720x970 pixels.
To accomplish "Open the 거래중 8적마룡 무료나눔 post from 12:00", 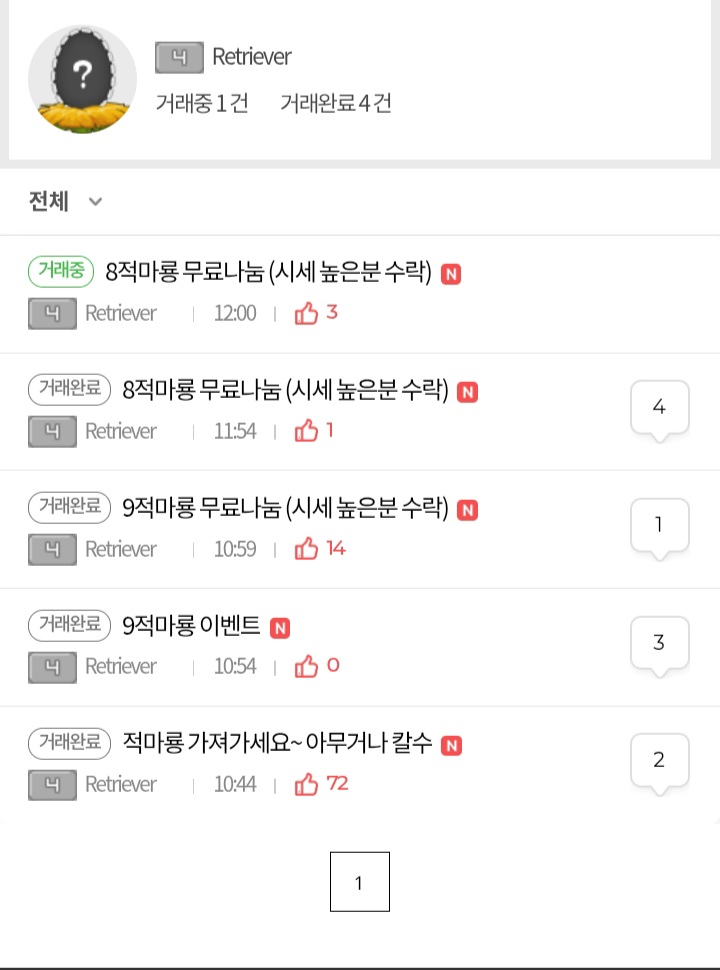I will pos(268,272).
